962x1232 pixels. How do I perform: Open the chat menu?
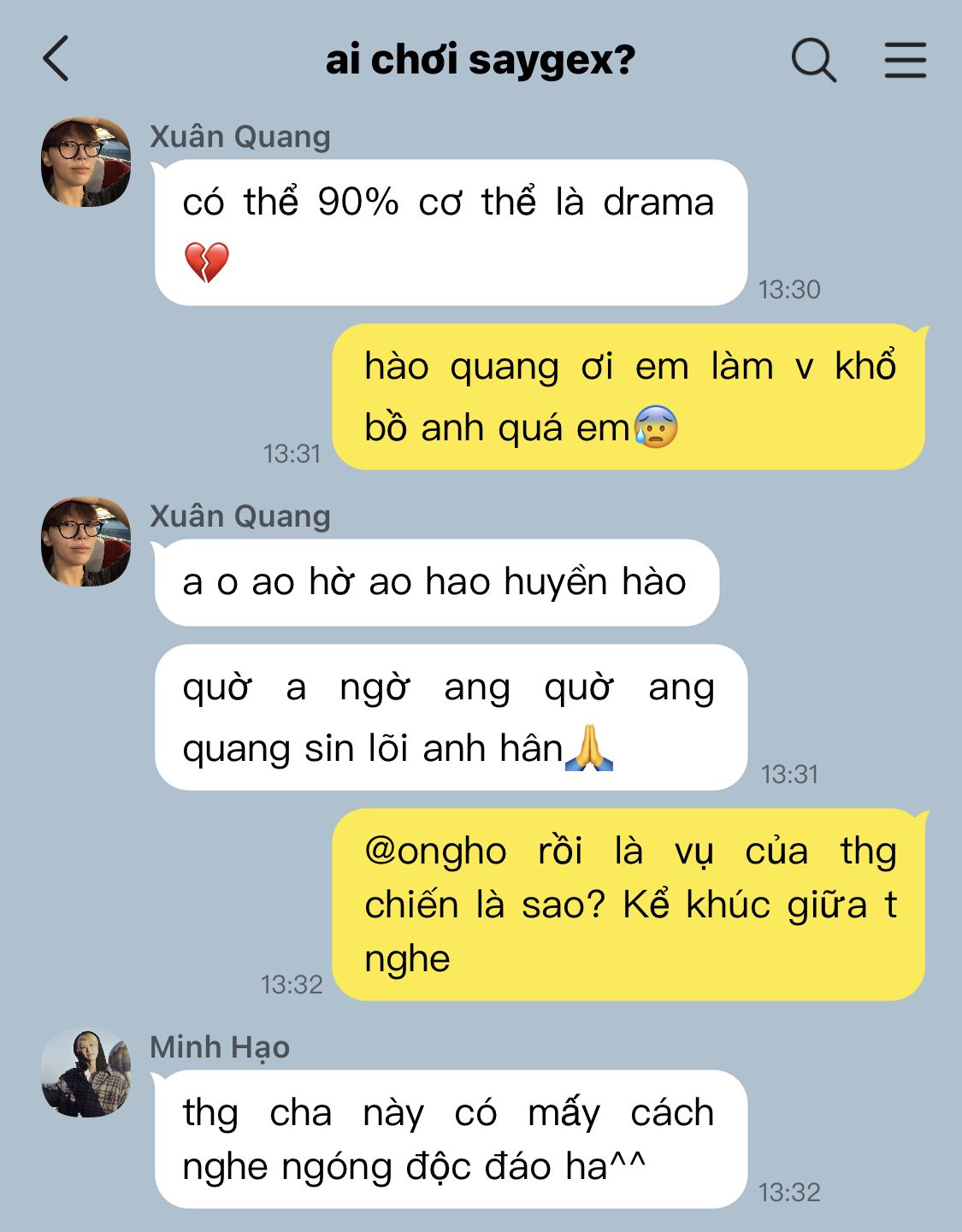point(905,60)
